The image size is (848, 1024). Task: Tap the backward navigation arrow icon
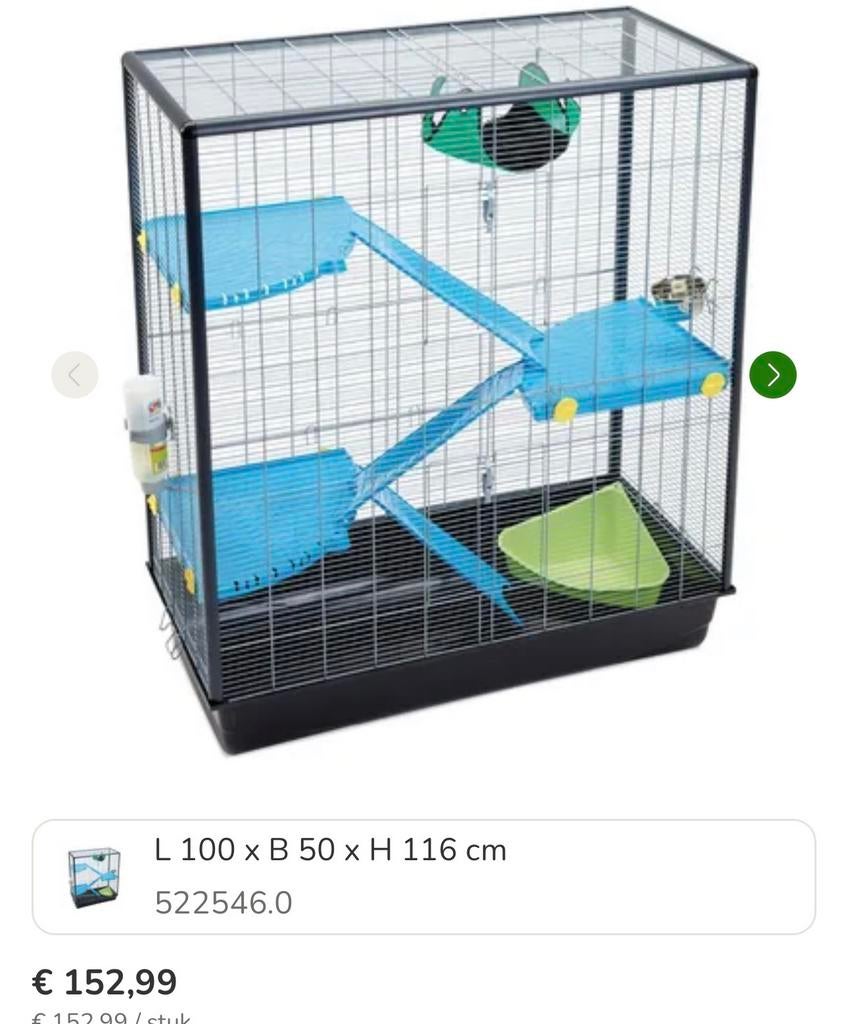[73, 373]
